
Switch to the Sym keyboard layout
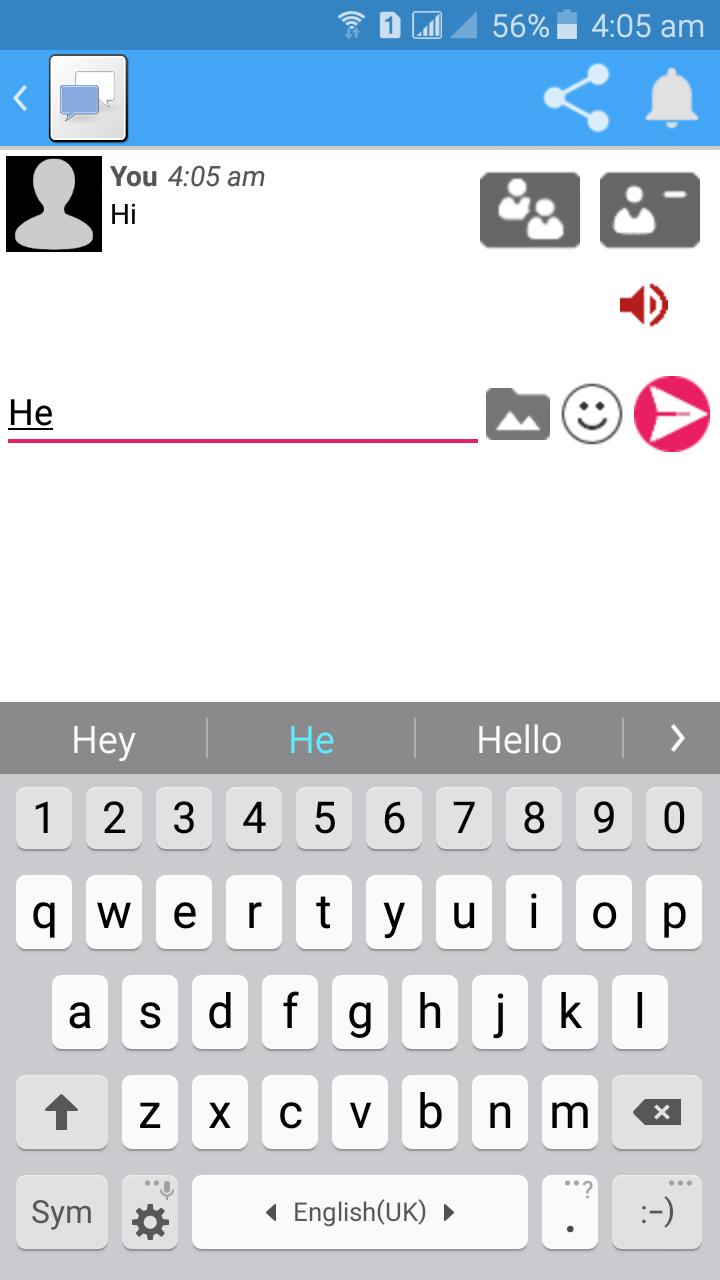coord(62,1212)
